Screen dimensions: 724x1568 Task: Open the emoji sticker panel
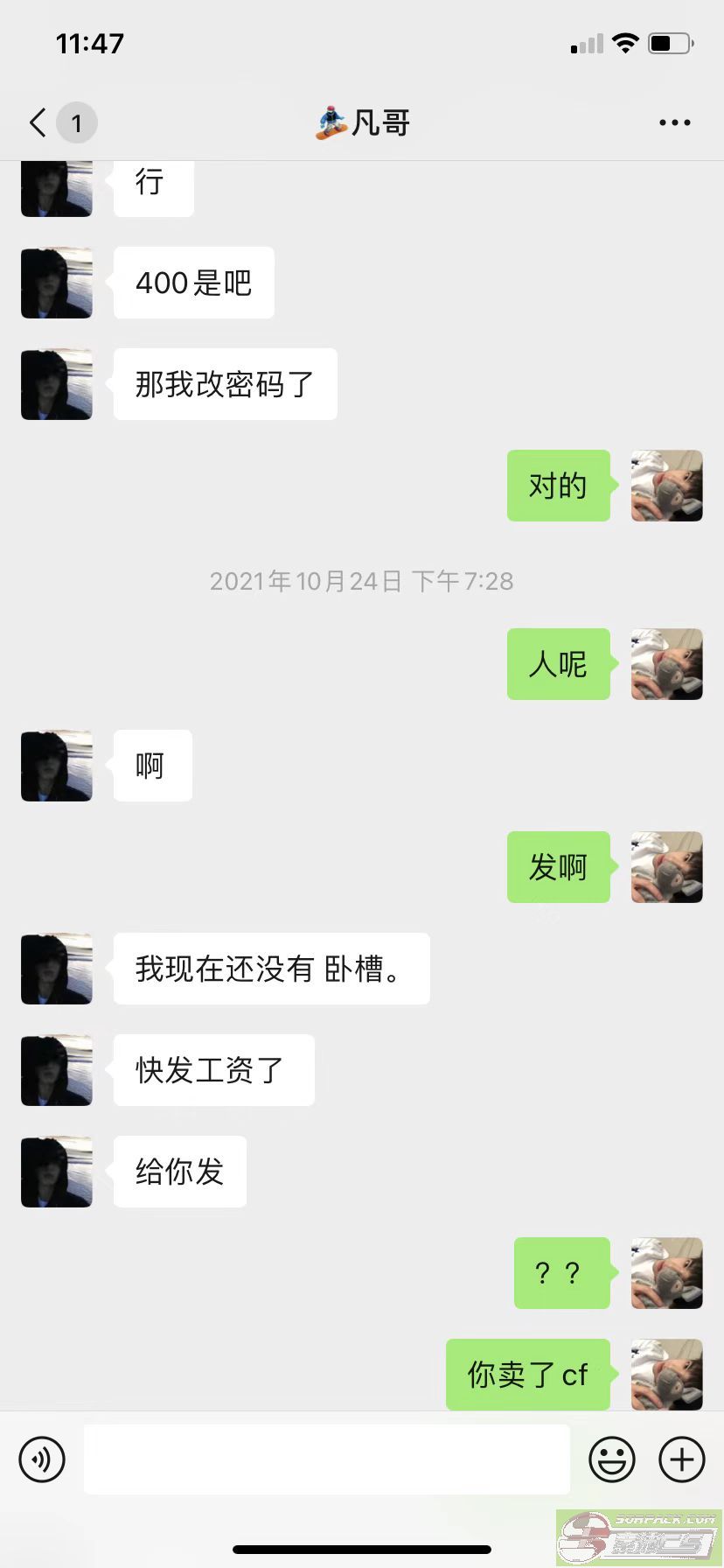[x=612, y=1459]
